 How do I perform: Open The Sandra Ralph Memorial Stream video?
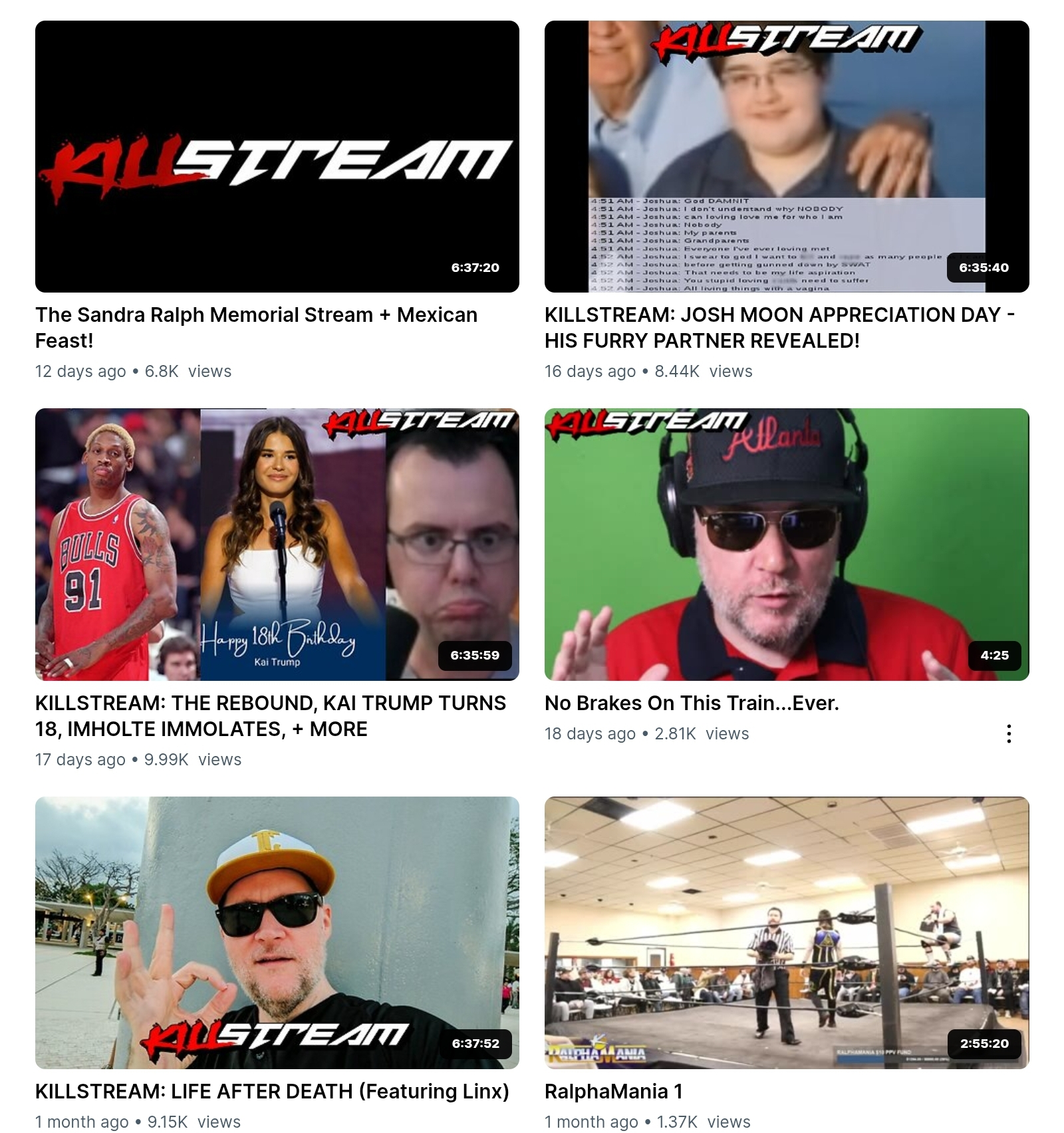(277, 156)
